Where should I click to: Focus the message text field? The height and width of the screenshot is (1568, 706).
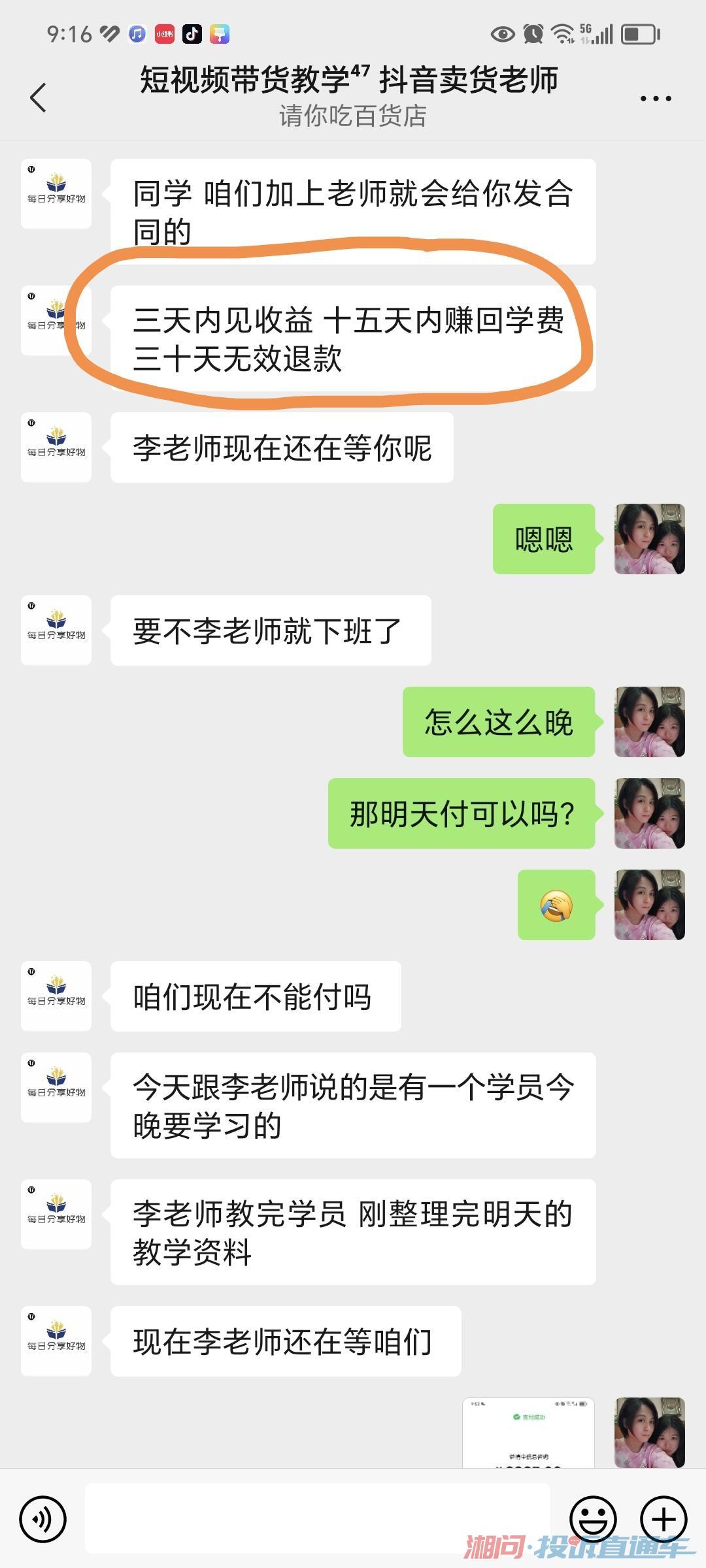pyautogui.click(x=317, y=1518)
